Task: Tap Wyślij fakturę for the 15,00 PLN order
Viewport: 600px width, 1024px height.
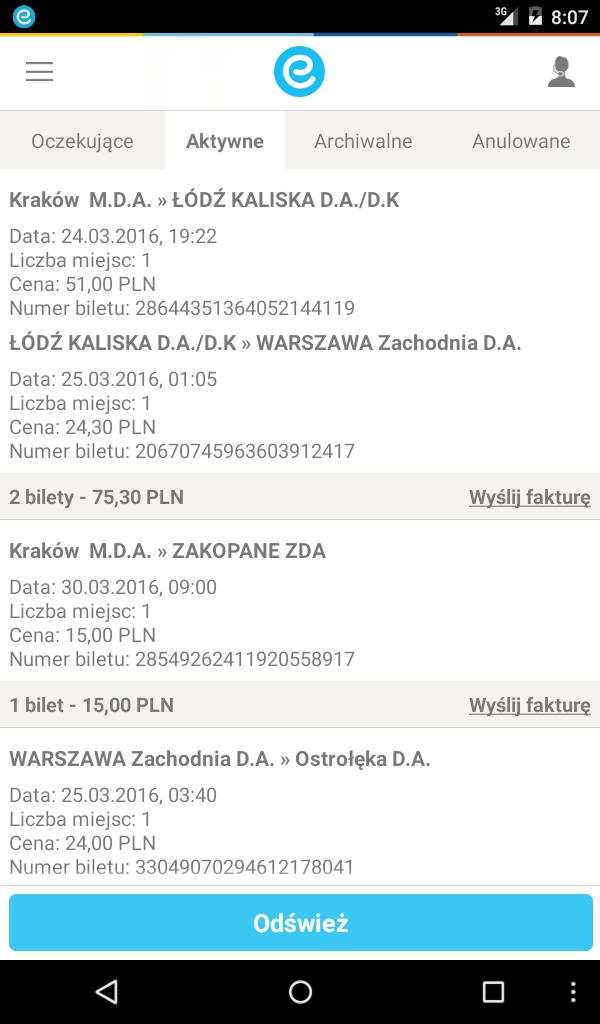Action: (x=529, y=705)
